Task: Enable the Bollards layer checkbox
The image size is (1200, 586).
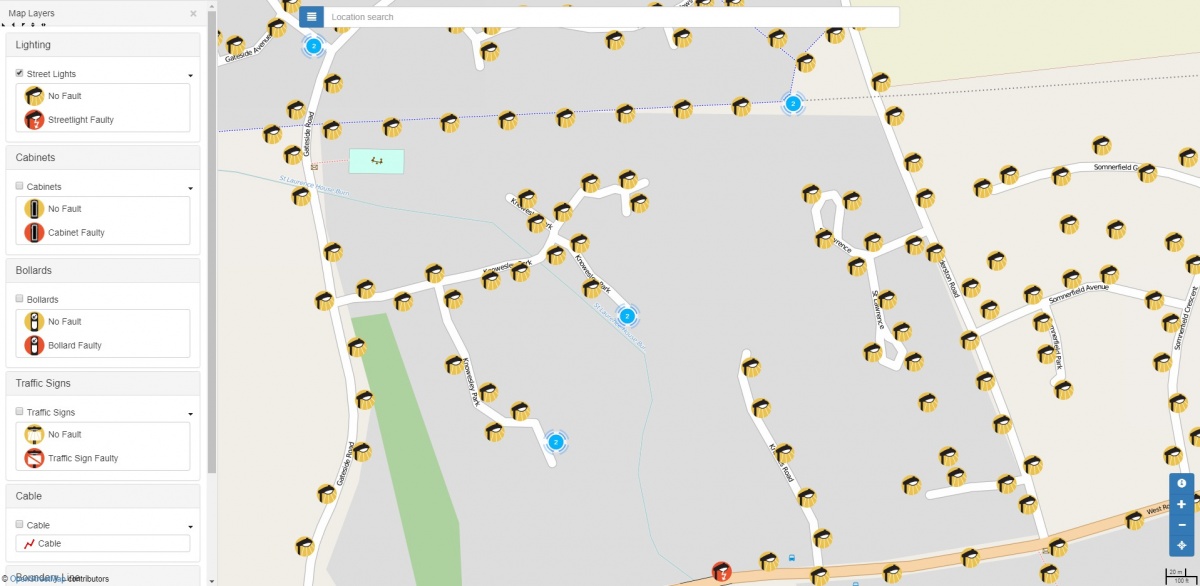Action: coord(20,299)
